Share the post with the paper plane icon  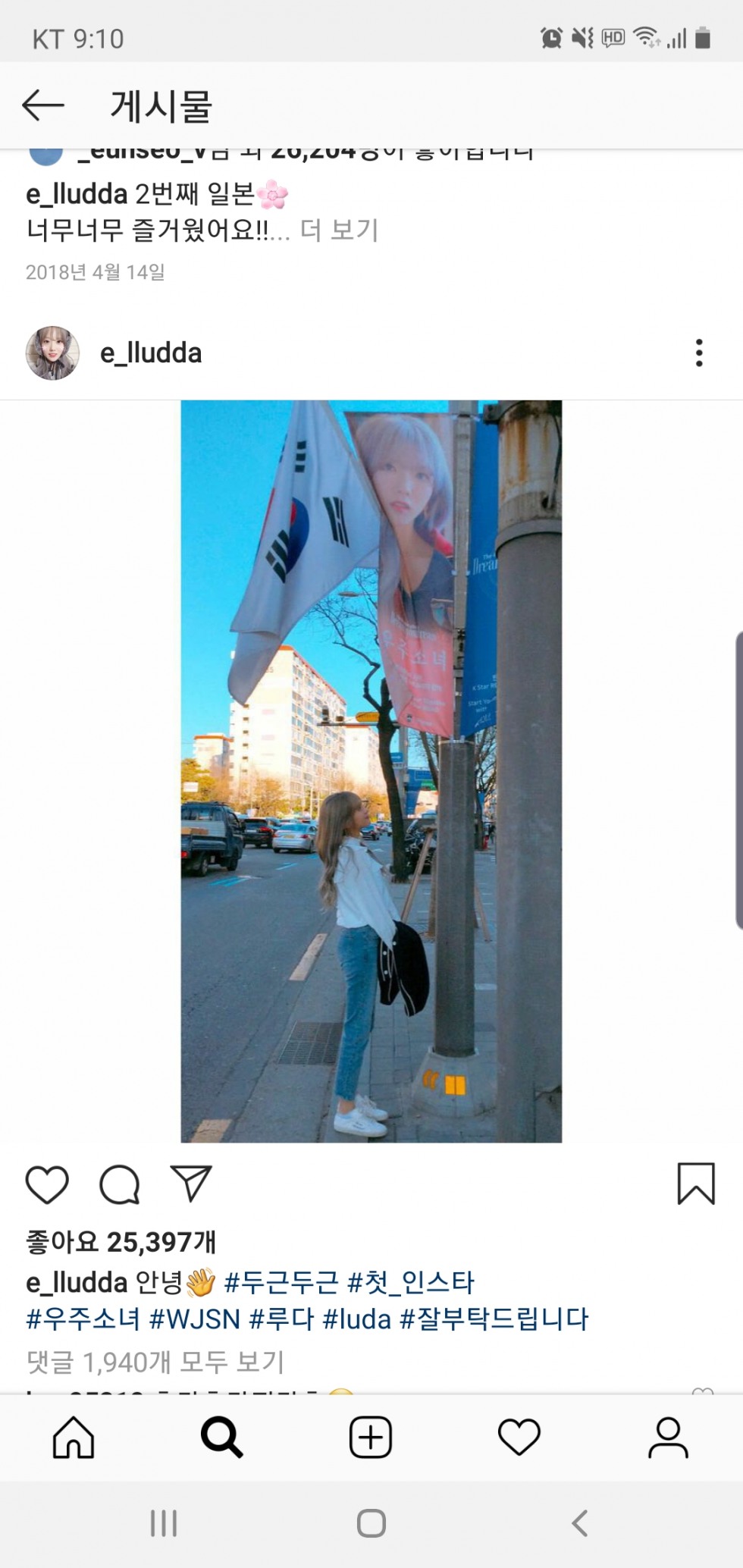pyautogui.click(x=191, y=1183)
